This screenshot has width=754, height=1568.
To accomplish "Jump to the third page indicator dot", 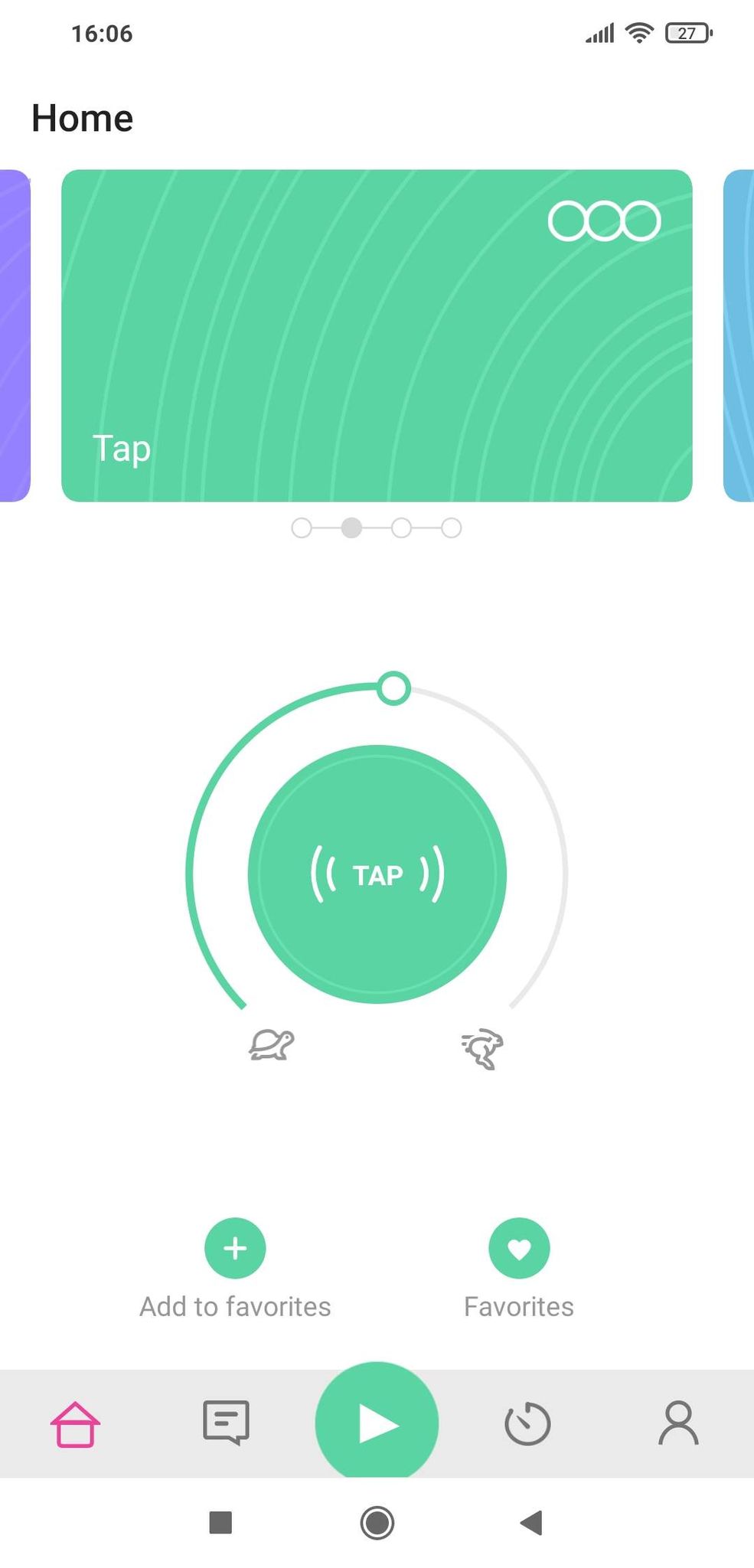I will [x=401, y=528].
